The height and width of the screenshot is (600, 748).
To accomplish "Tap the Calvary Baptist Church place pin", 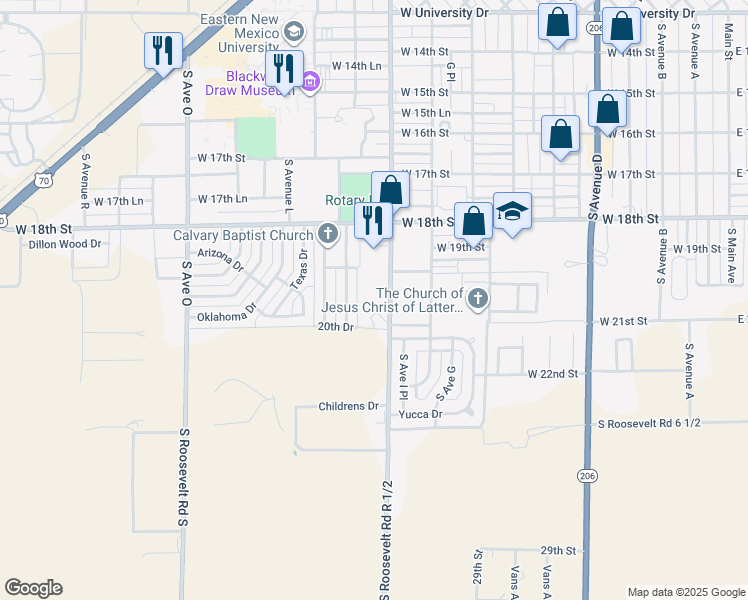I will 327,235.
